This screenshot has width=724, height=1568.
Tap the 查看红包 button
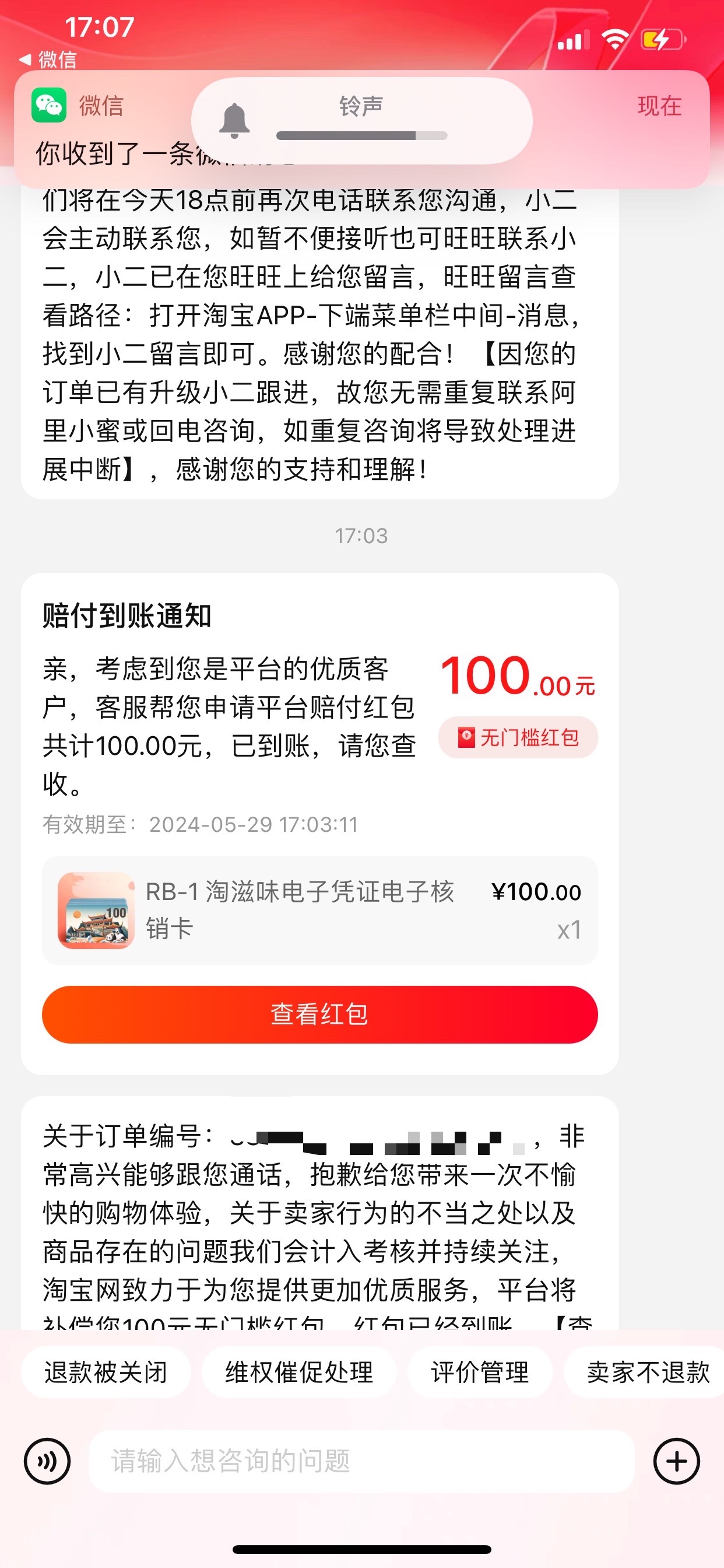tap(319, 1014)
